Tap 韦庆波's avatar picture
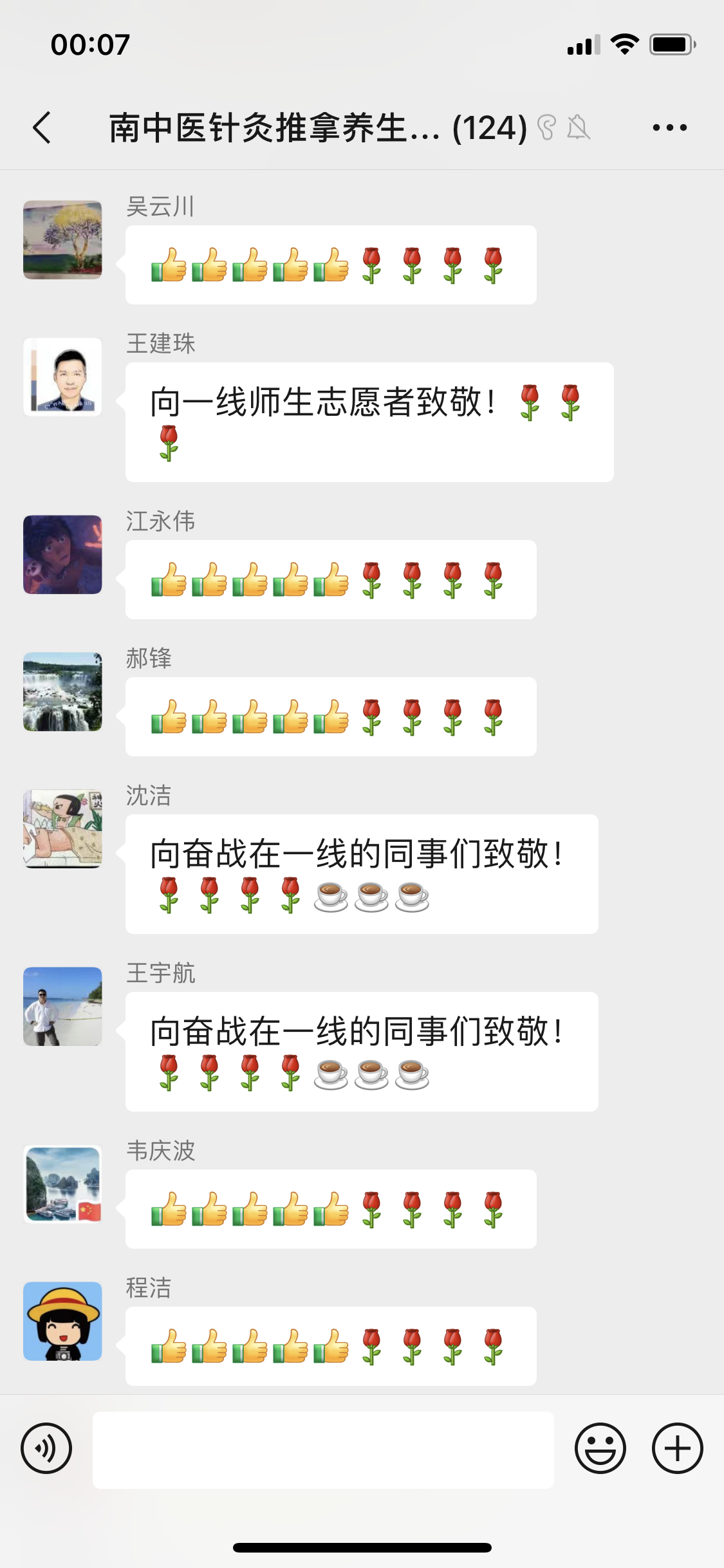 point(62,1184)
